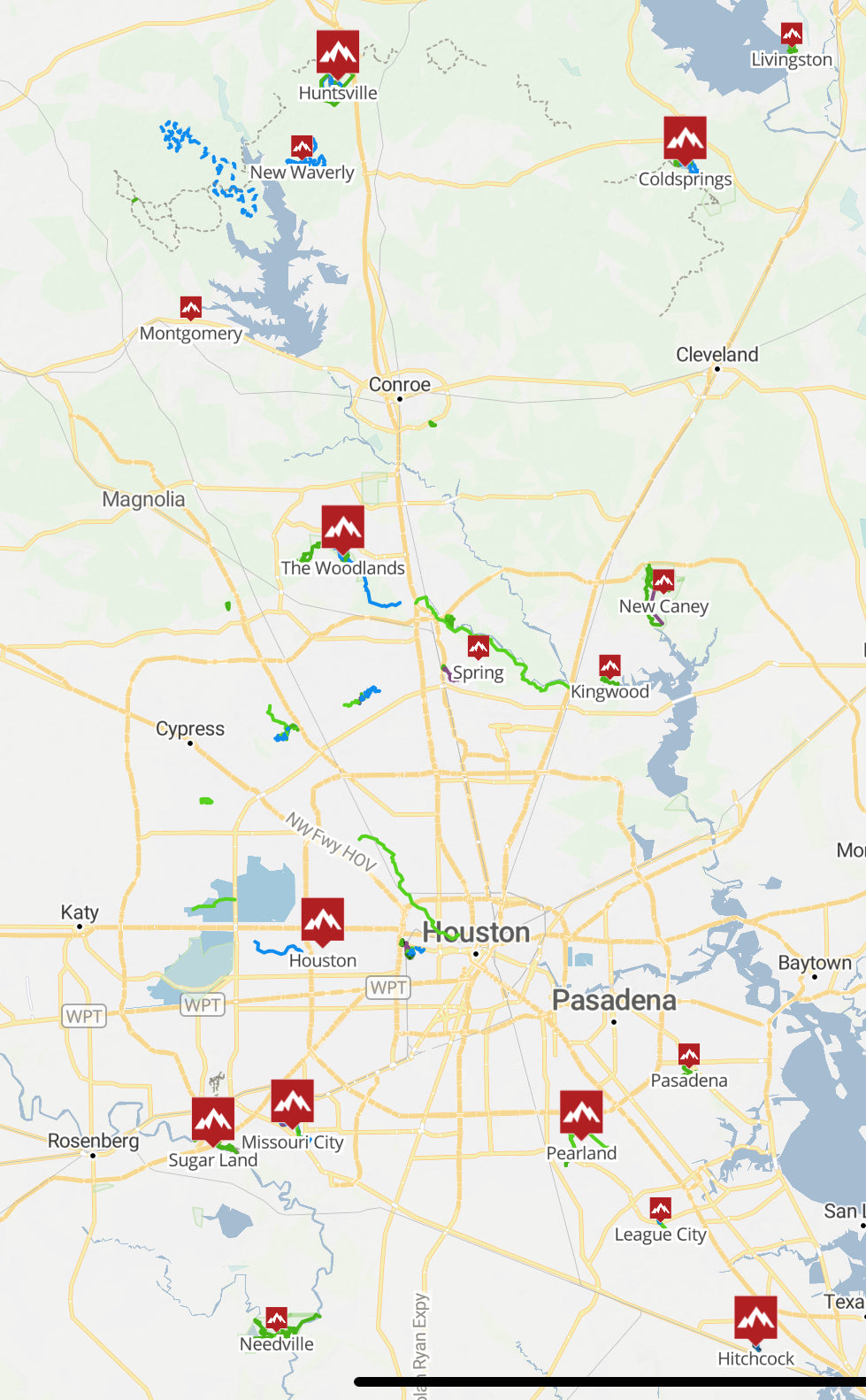
Task: Open the Needville trail marker
Action: point(277,1319)
